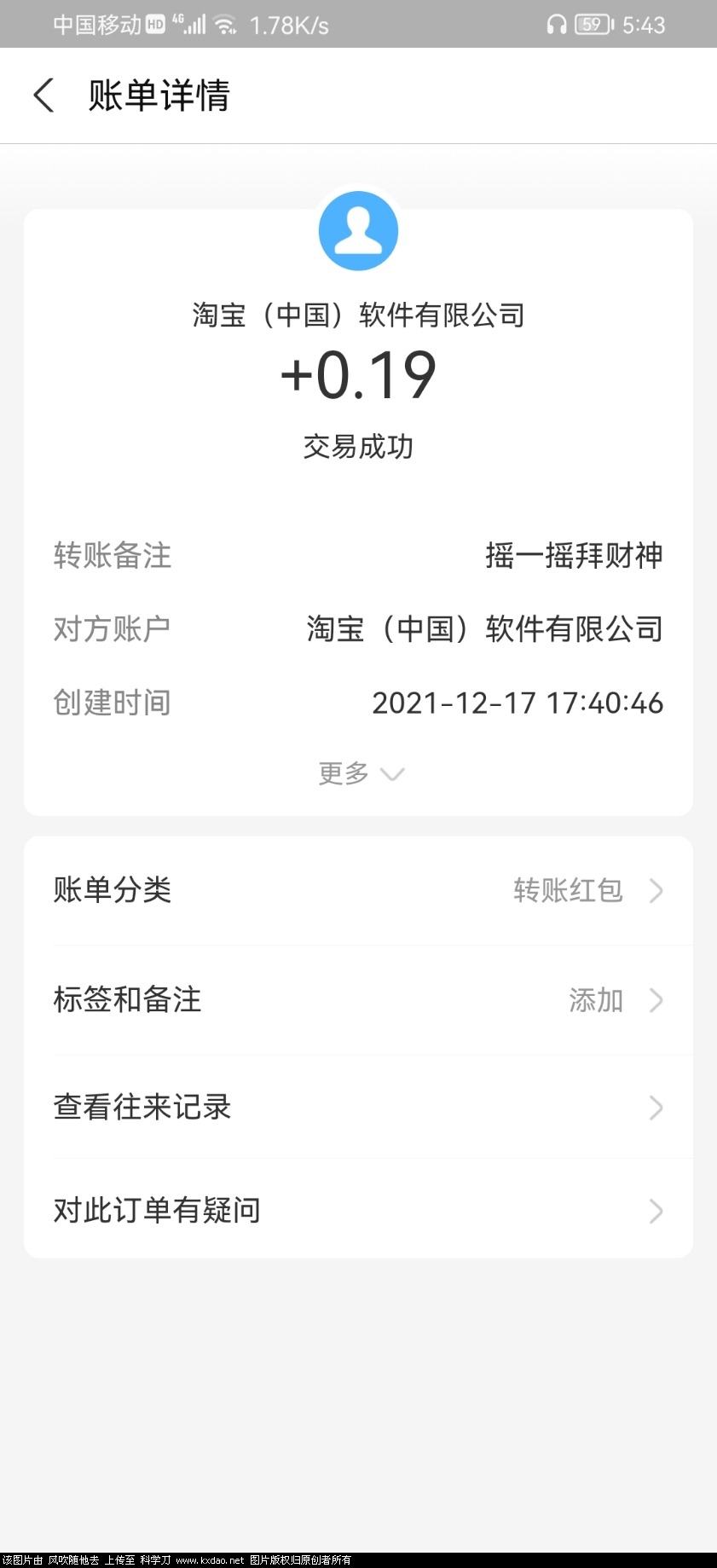Add a note via 标签和备注
The width and height of the screenshot is (717, 1568).
coord(358,999)
